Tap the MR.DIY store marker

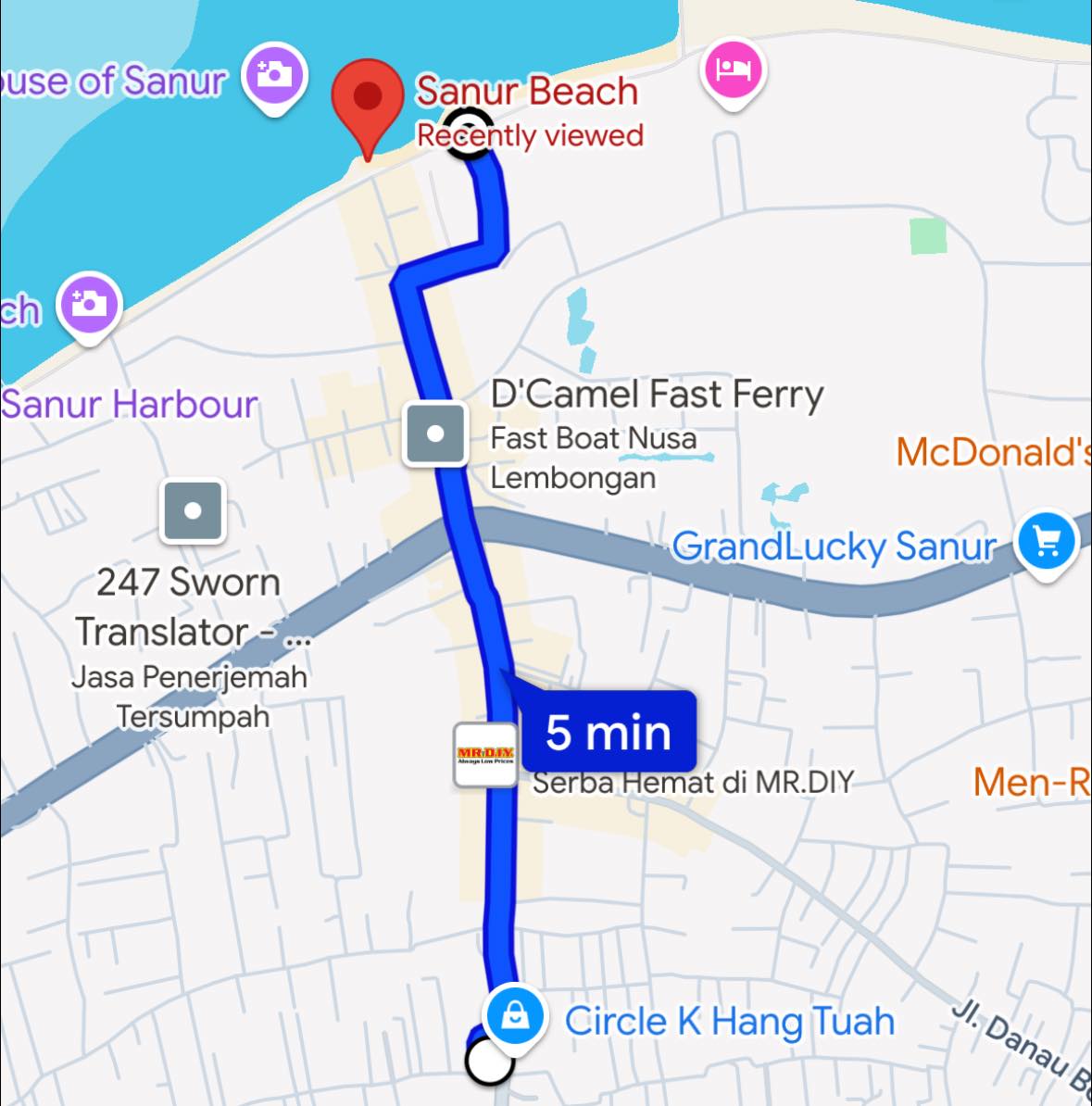click(485, 755)
